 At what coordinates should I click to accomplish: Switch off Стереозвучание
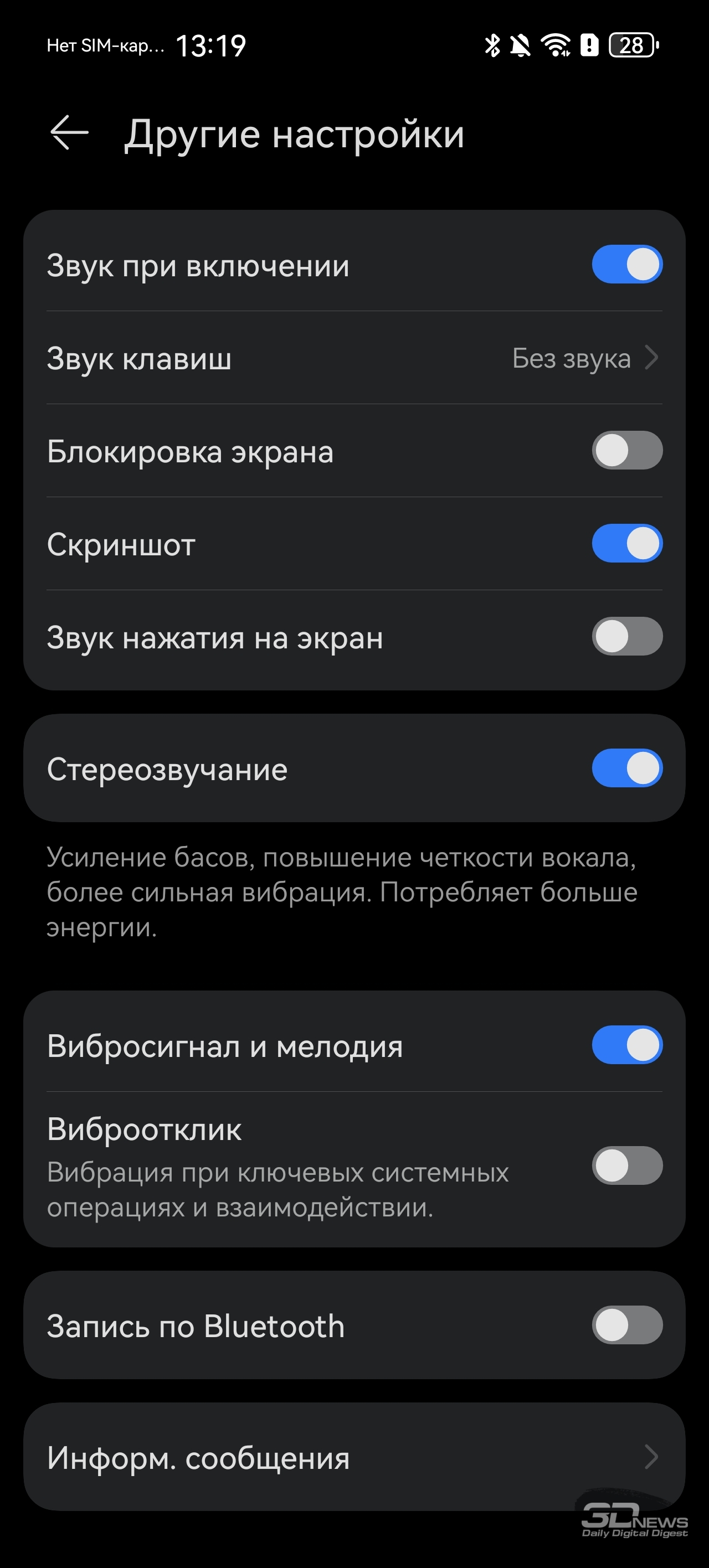click(x=627, y=768)
